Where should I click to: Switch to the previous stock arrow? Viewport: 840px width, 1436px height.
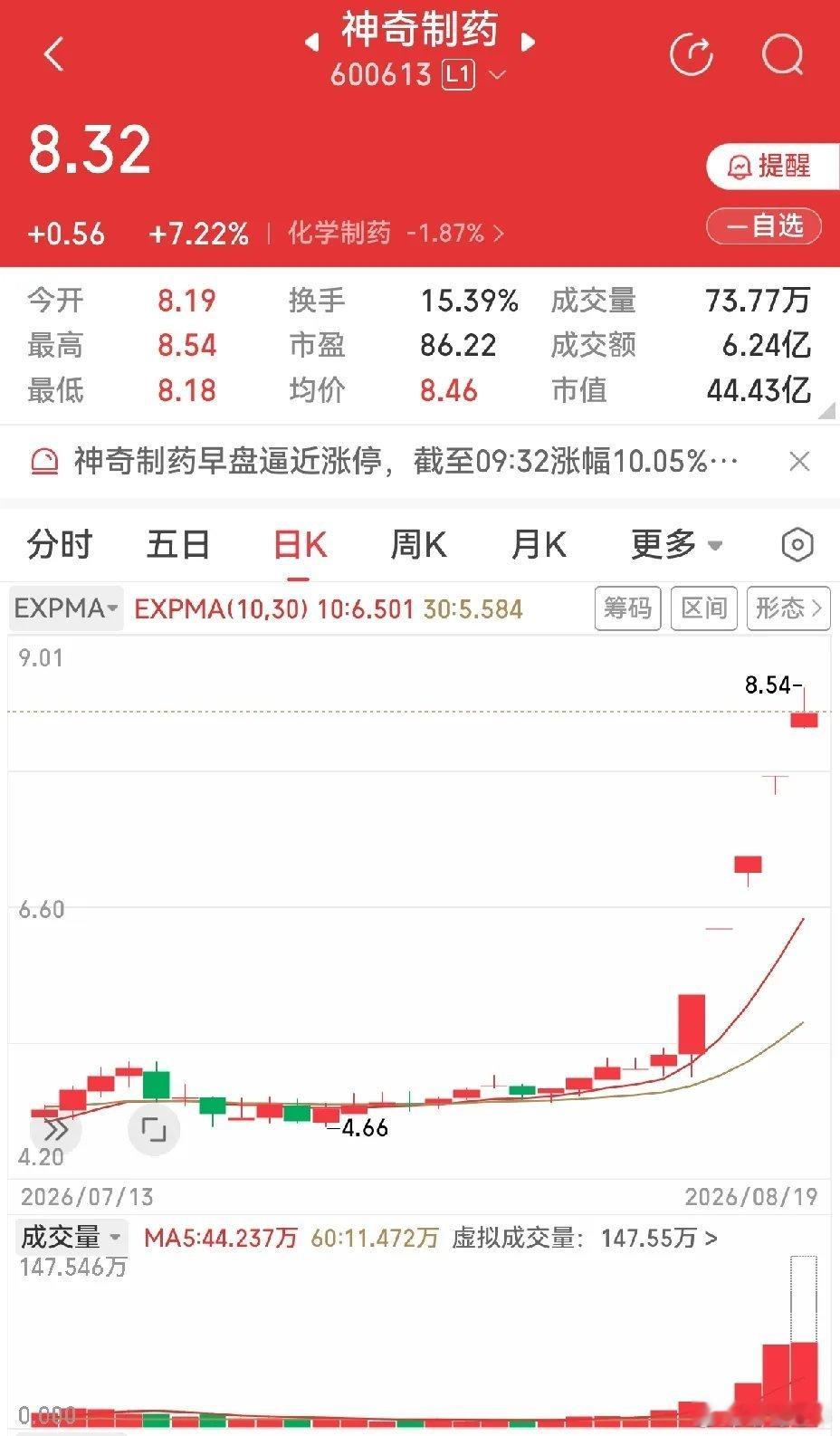pyautogui.click(x=311, y=42)
